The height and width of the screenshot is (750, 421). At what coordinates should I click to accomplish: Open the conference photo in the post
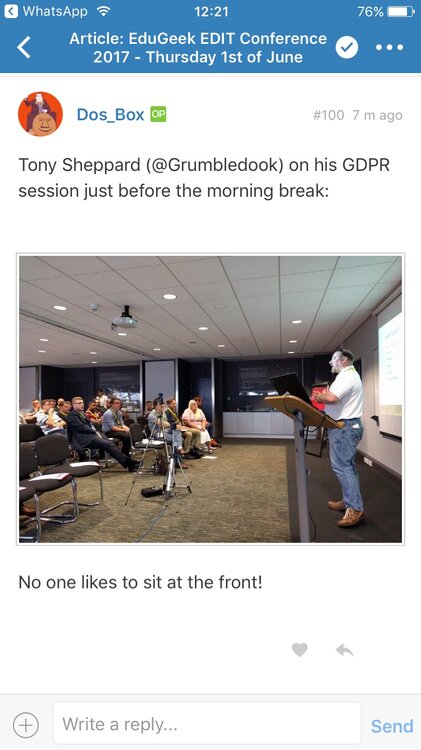coord(210,399)
